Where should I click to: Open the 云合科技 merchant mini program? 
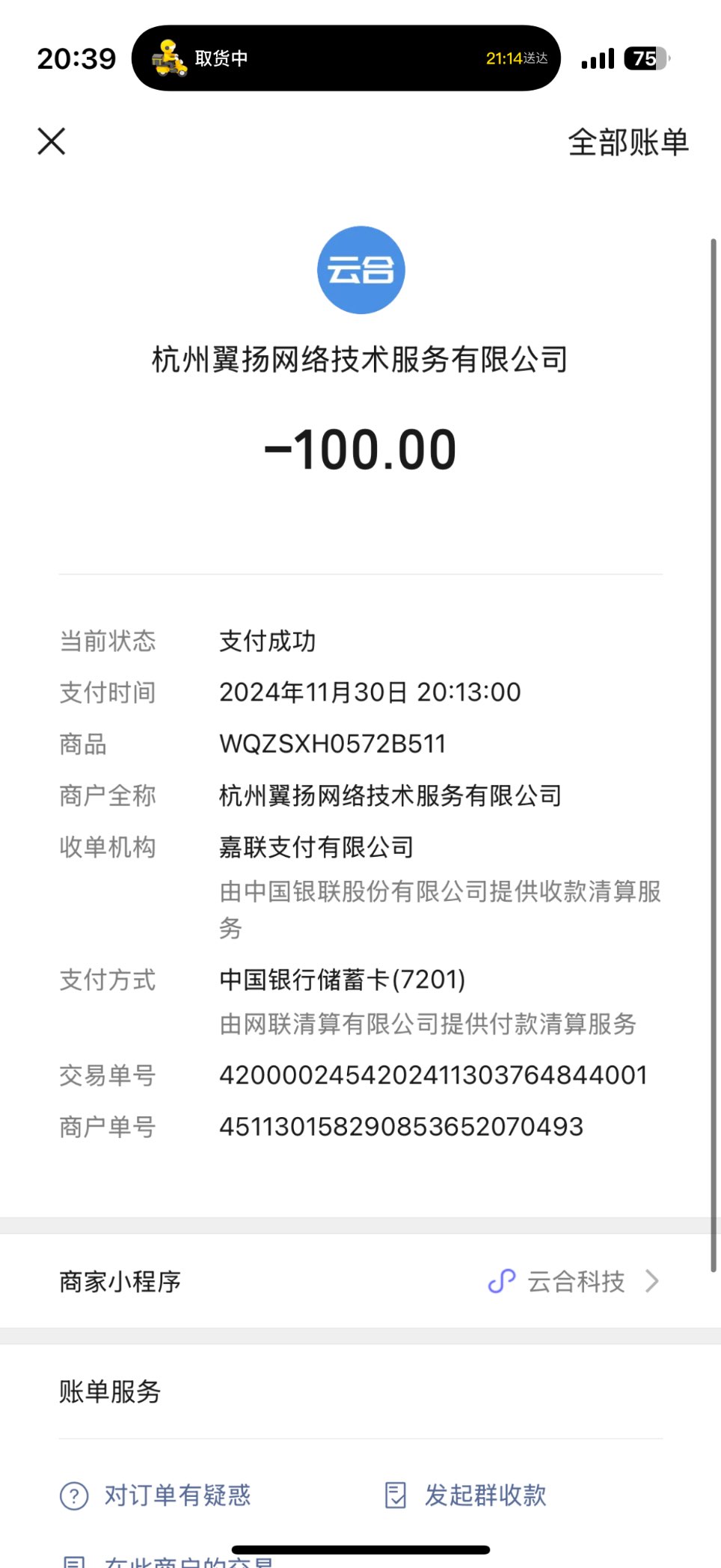pyautogui.click(x=574, y=1282)
